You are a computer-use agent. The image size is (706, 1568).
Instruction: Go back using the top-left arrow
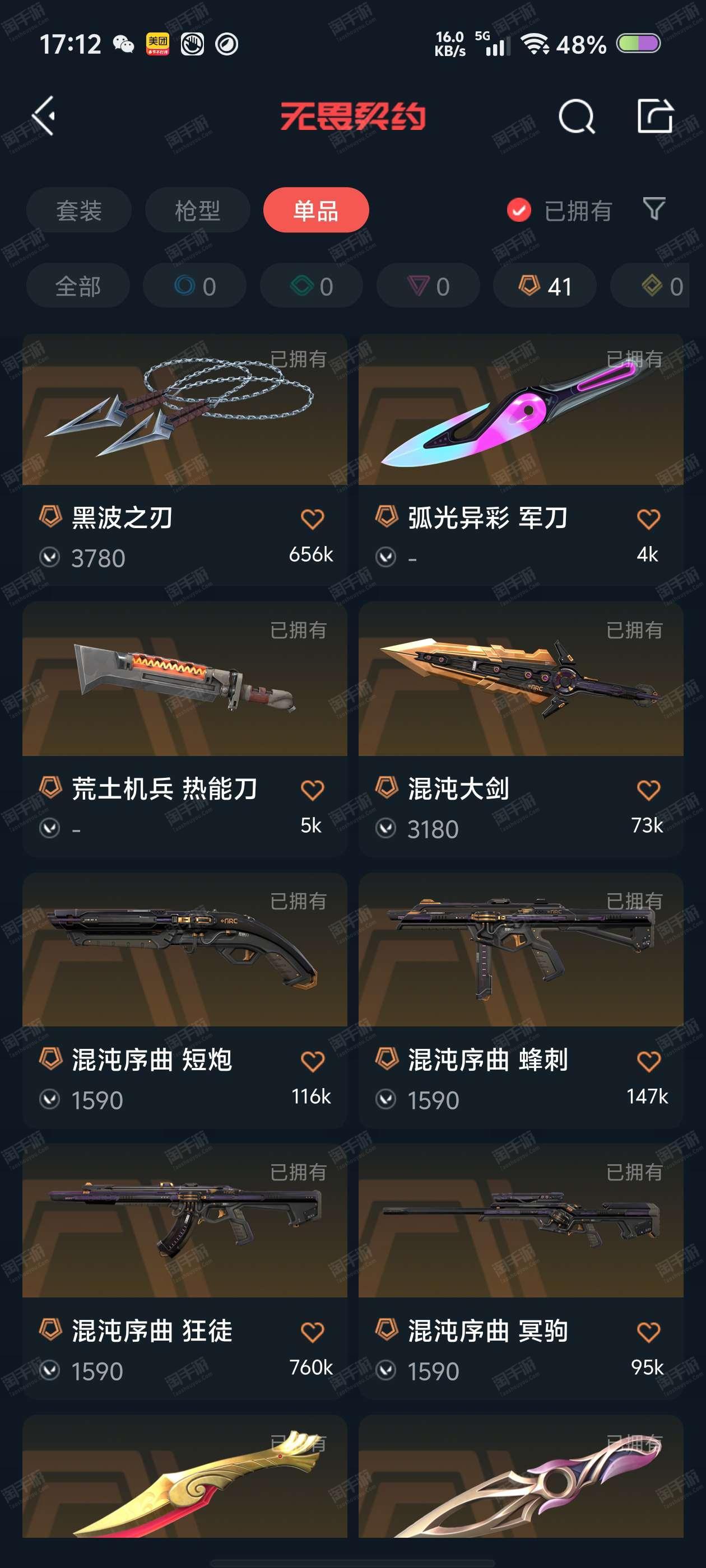click(44, 116)
